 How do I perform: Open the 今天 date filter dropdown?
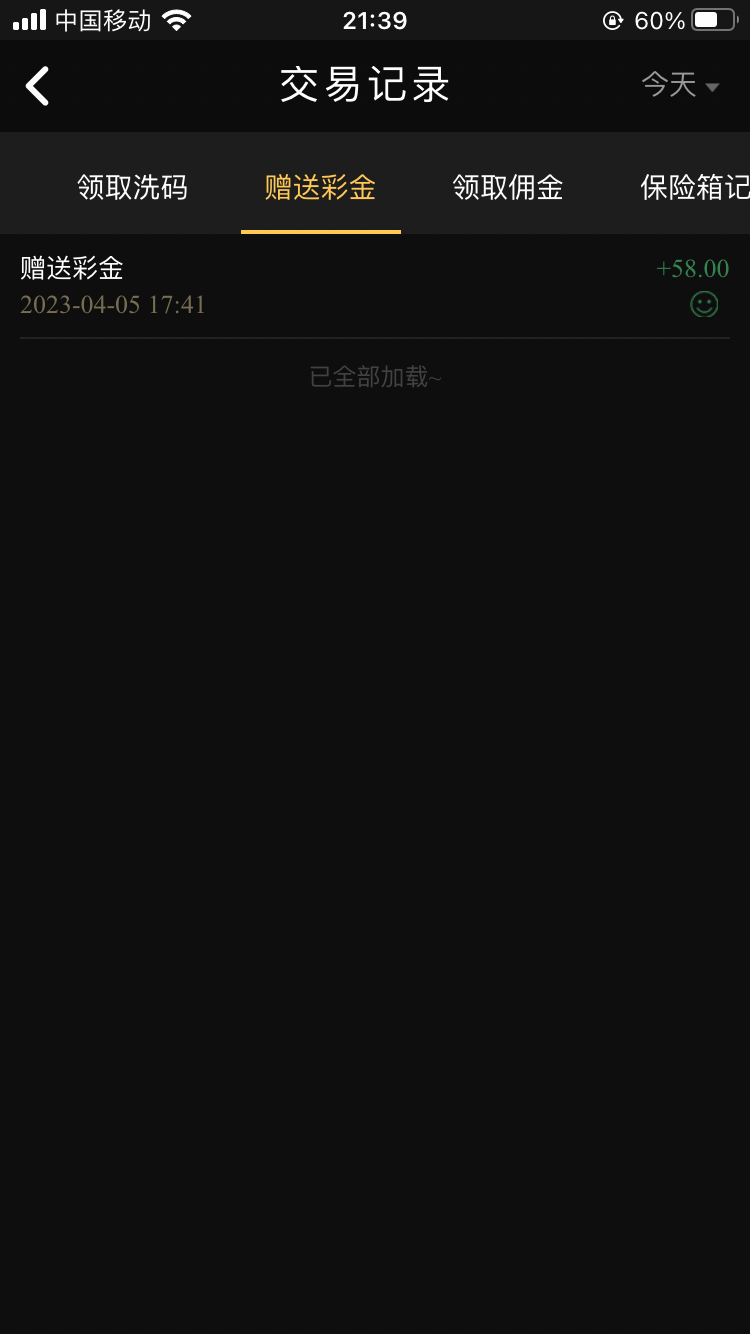click(680, 86)
